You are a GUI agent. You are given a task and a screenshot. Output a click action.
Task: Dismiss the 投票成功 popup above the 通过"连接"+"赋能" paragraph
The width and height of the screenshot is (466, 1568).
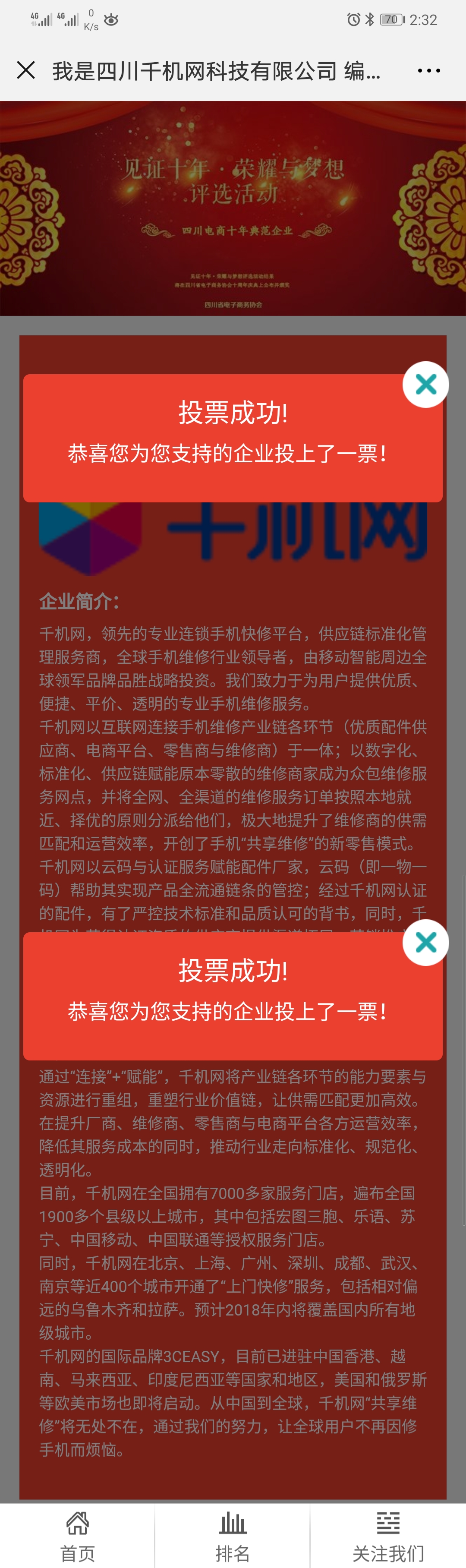(x=426, y=942)
